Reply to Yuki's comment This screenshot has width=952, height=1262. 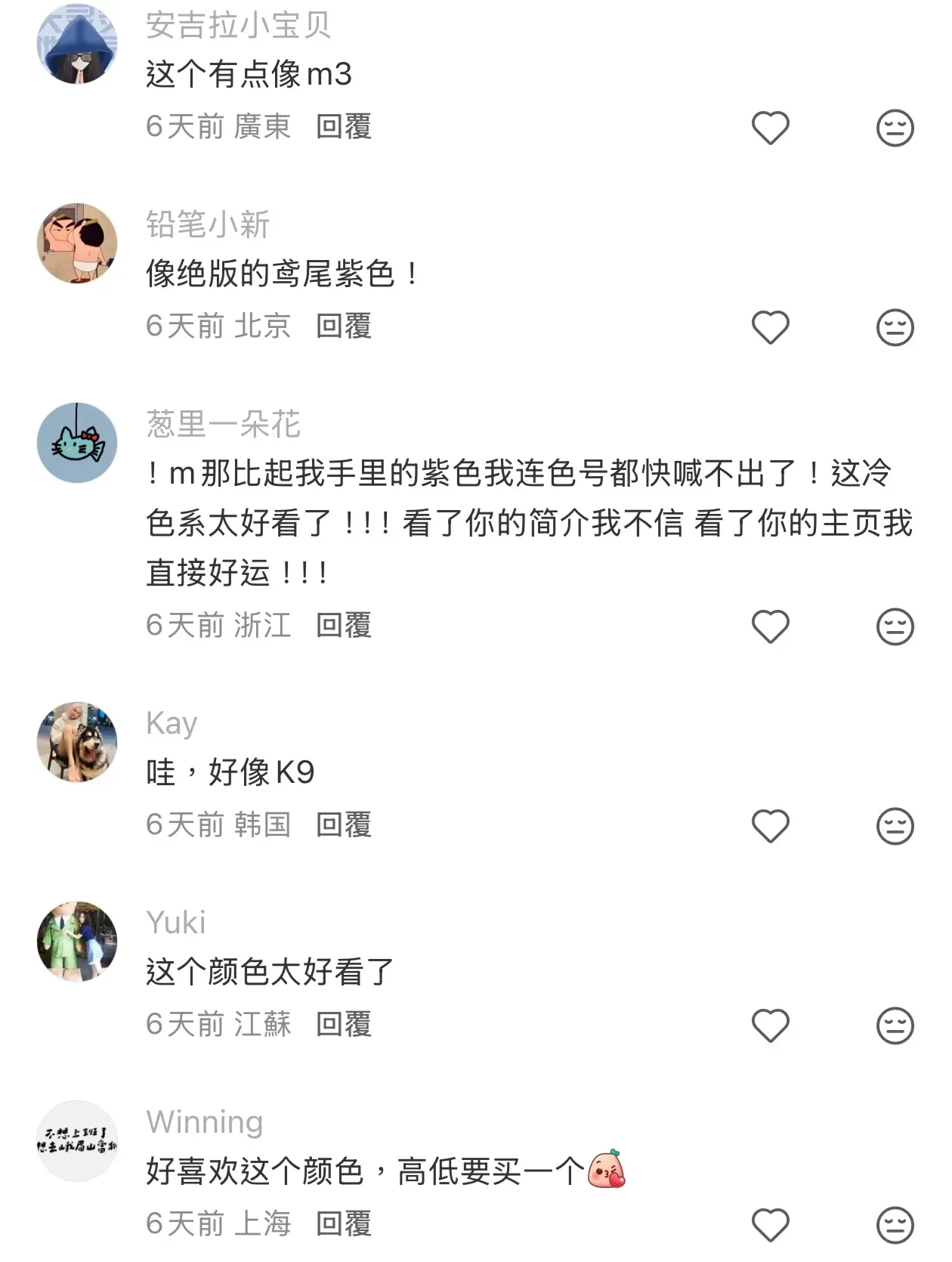pyautogui.click(x=344, y=1025)
